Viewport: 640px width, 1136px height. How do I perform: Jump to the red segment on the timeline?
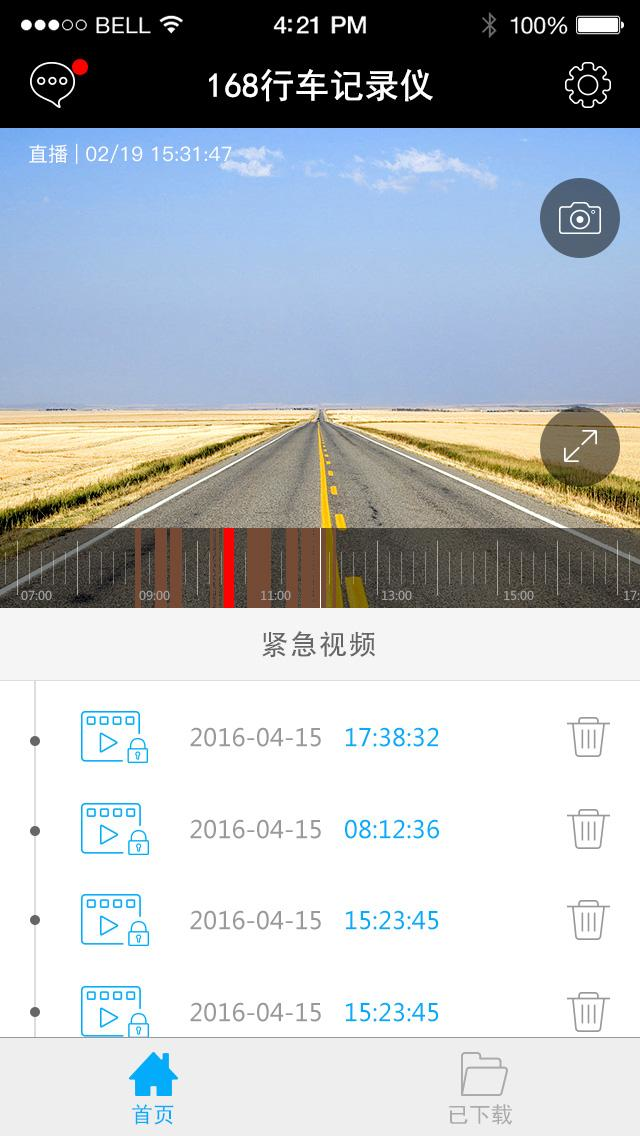[x=229, y=567]
